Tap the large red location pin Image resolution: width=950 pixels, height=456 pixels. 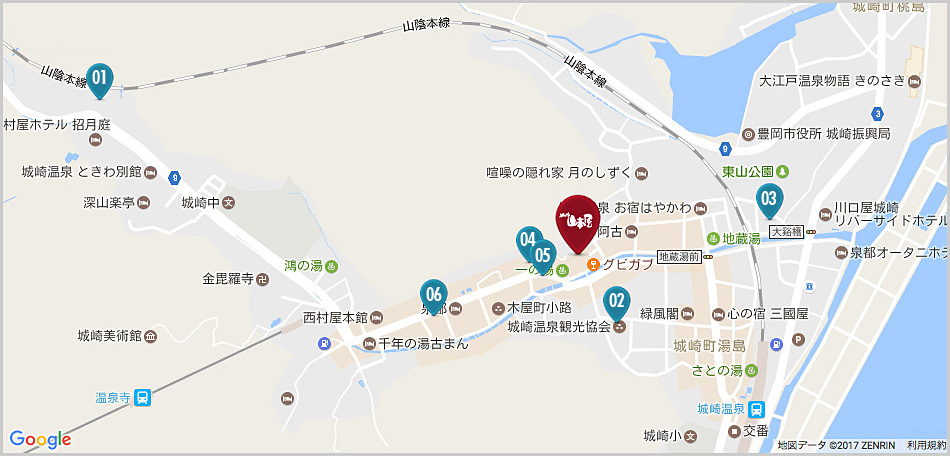(577, 216)
